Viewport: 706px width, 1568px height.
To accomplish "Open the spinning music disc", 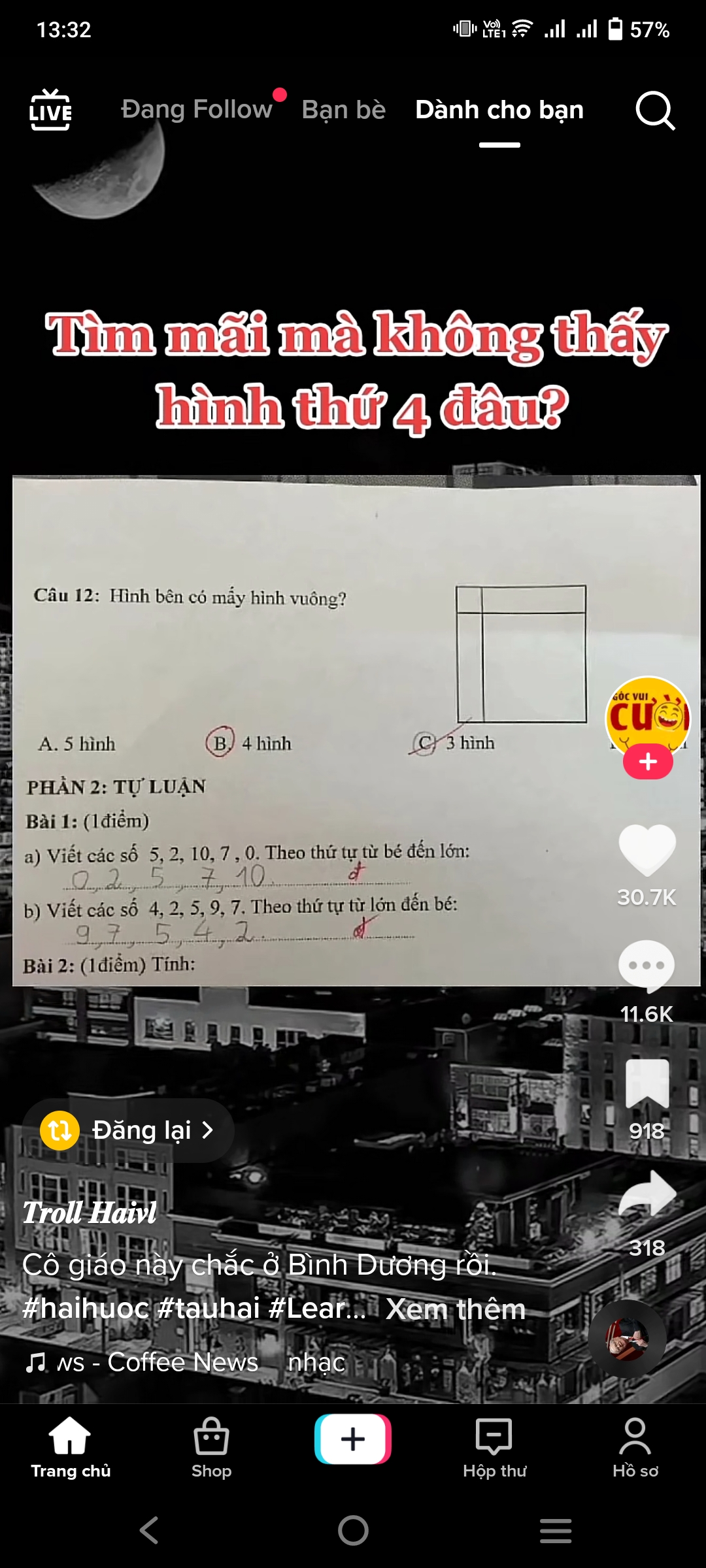I will tap(628, 1338).
